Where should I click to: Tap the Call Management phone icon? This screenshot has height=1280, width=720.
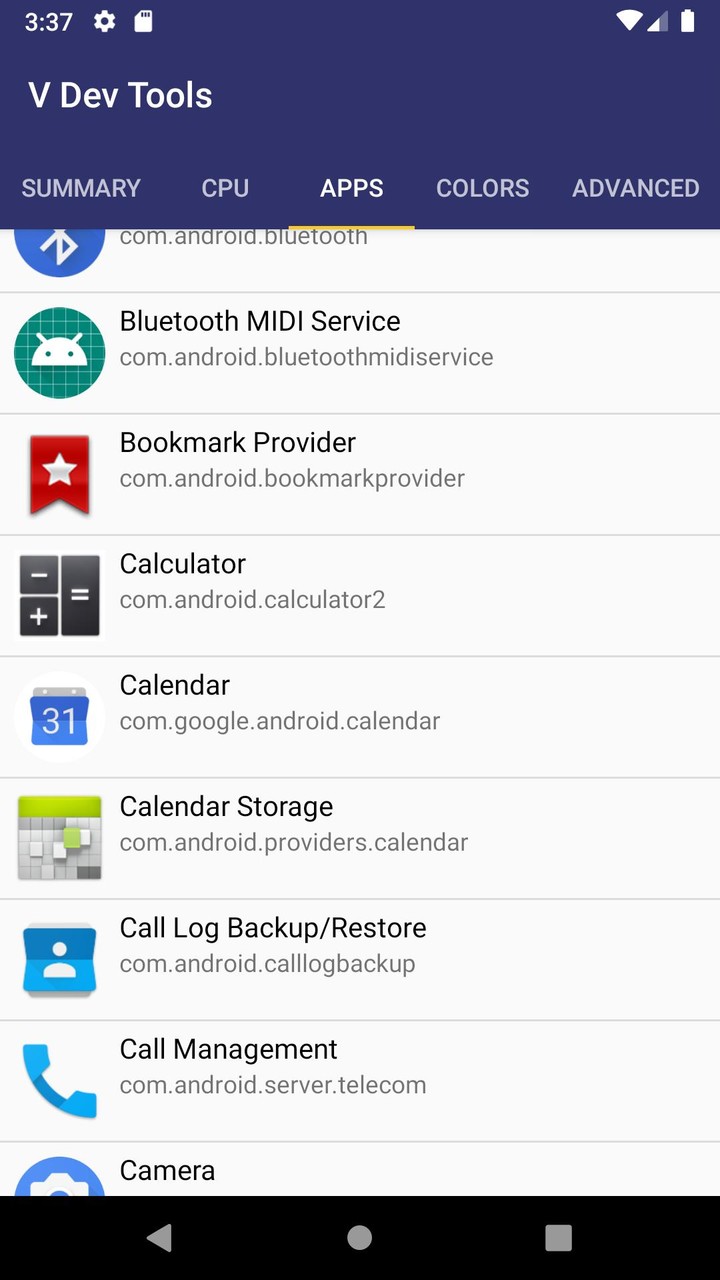point(59,1080)
